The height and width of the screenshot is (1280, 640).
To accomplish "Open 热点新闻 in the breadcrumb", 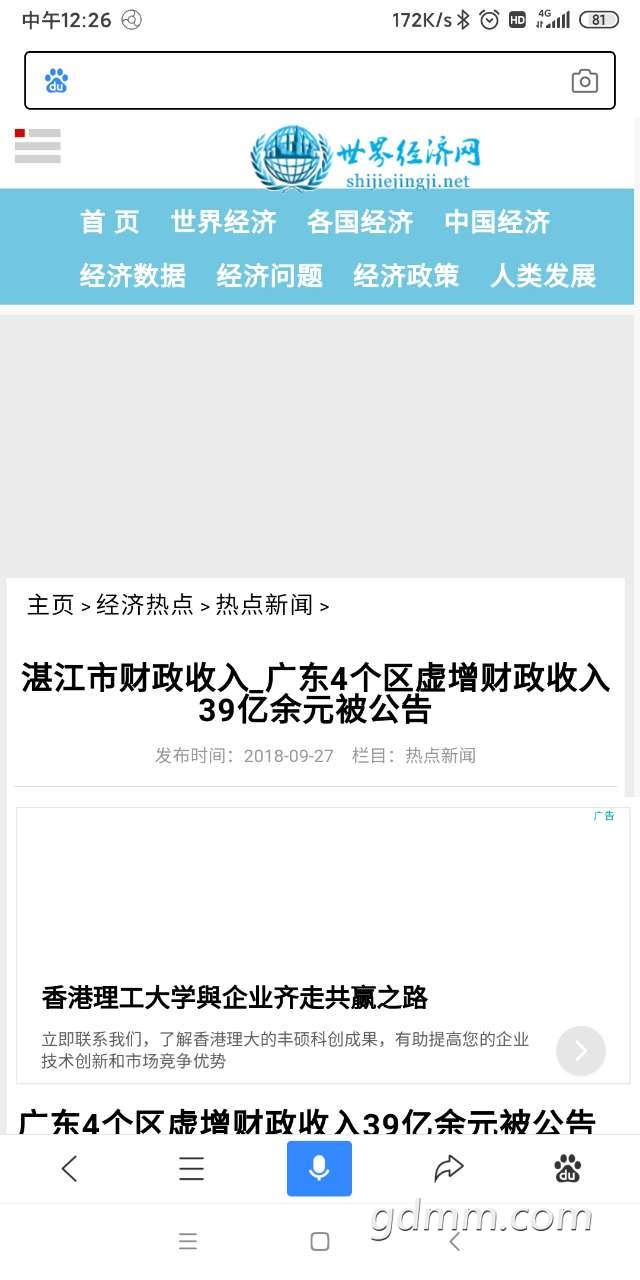I will [265, 605].
